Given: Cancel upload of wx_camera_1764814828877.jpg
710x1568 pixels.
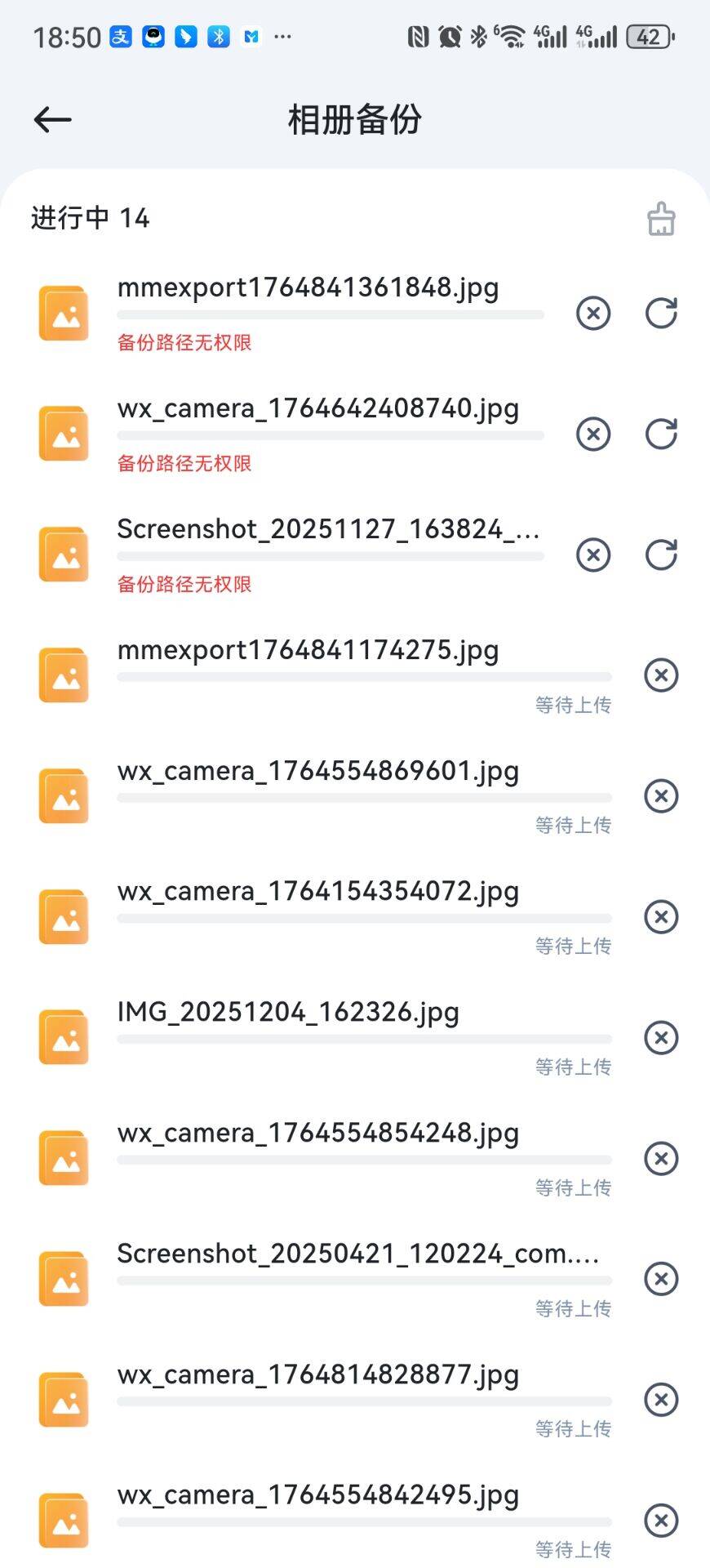Looking at the screenshot, I should click(x=661, y=1400).
